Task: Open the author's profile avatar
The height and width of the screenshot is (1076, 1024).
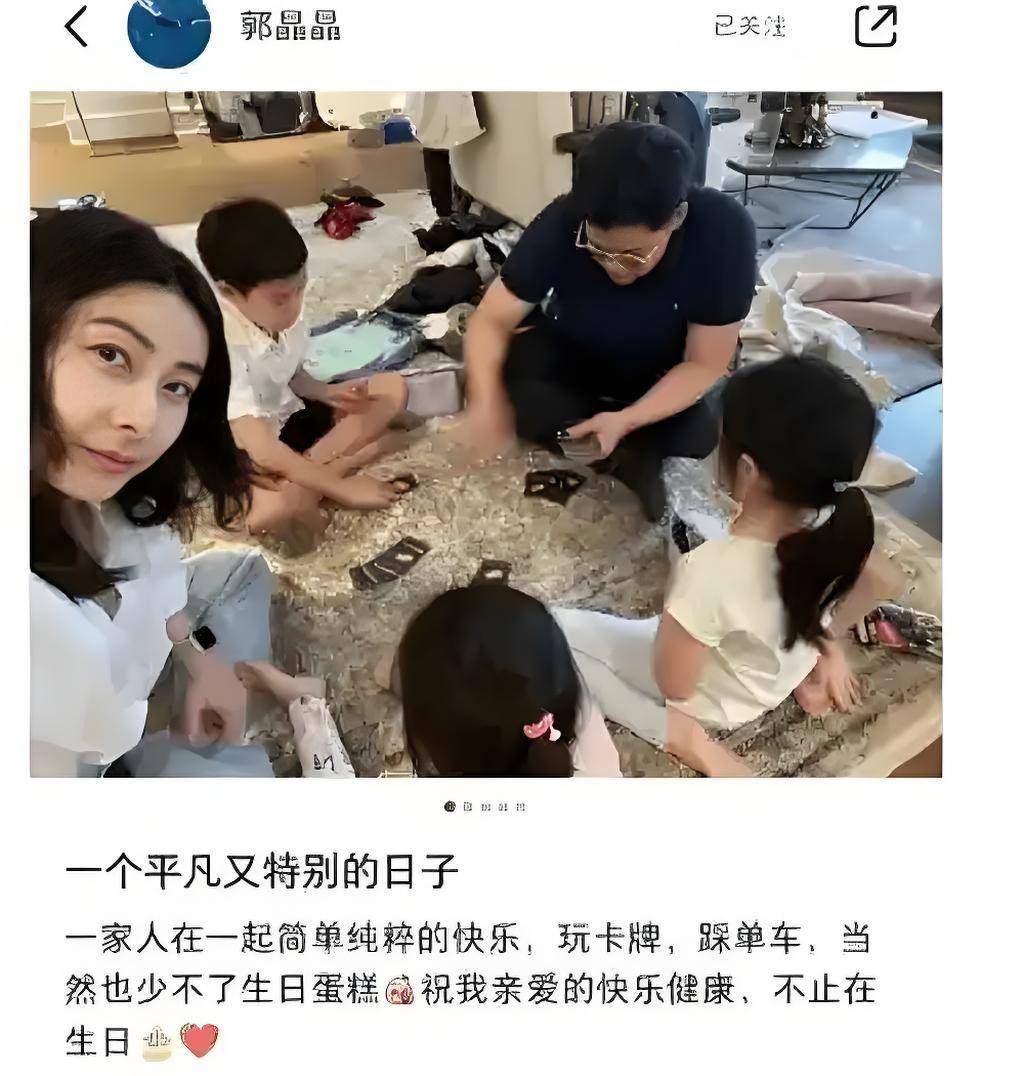Action: (x=169, y=30)
